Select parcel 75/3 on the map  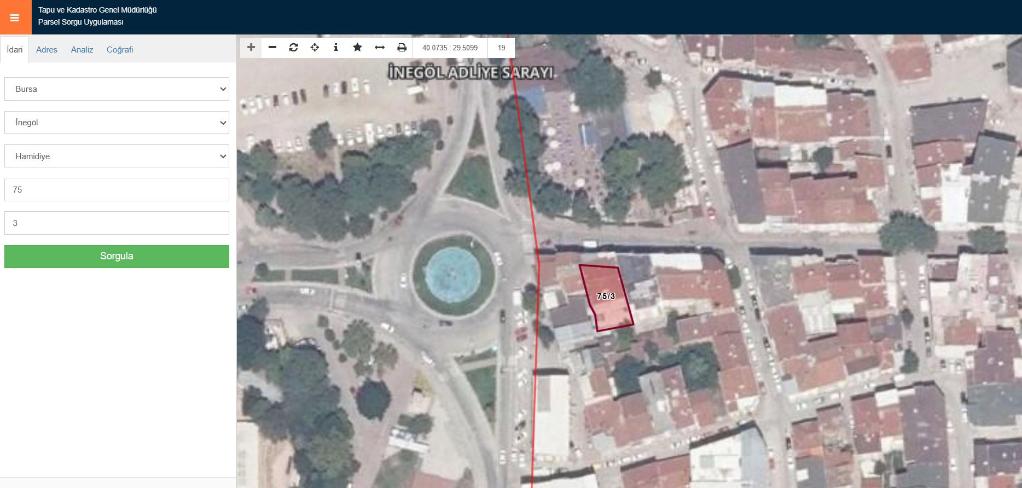[606, 297]
